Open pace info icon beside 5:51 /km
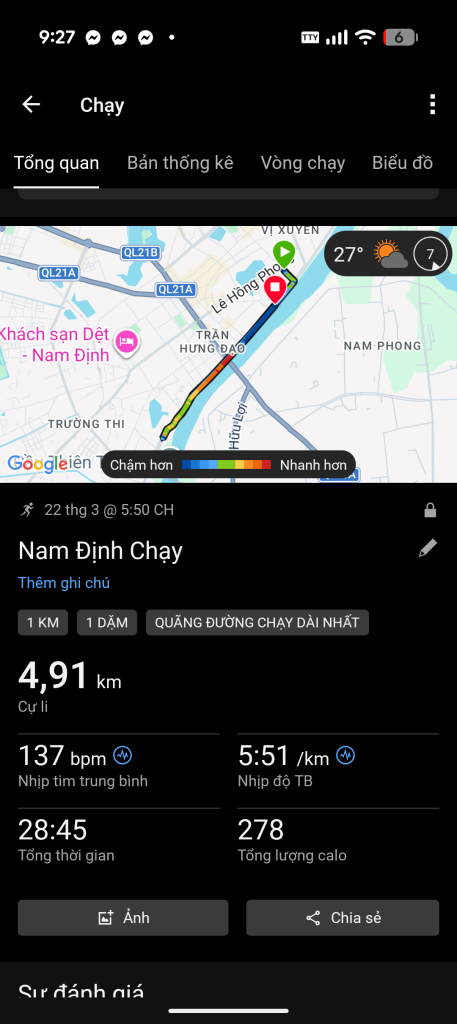The image size is (457, 1024). pos(345,756)
